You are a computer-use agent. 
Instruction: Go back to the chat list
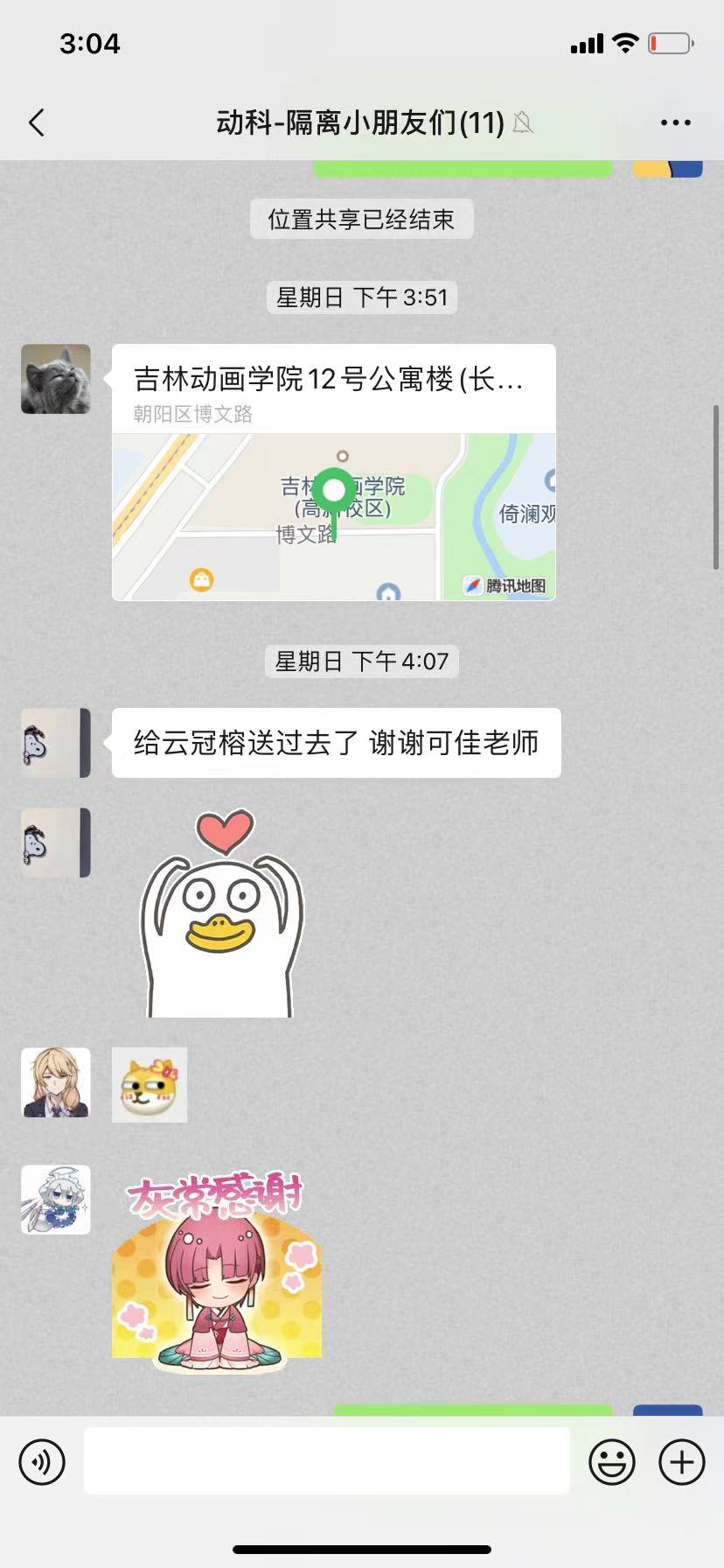(x=37, y=123)
